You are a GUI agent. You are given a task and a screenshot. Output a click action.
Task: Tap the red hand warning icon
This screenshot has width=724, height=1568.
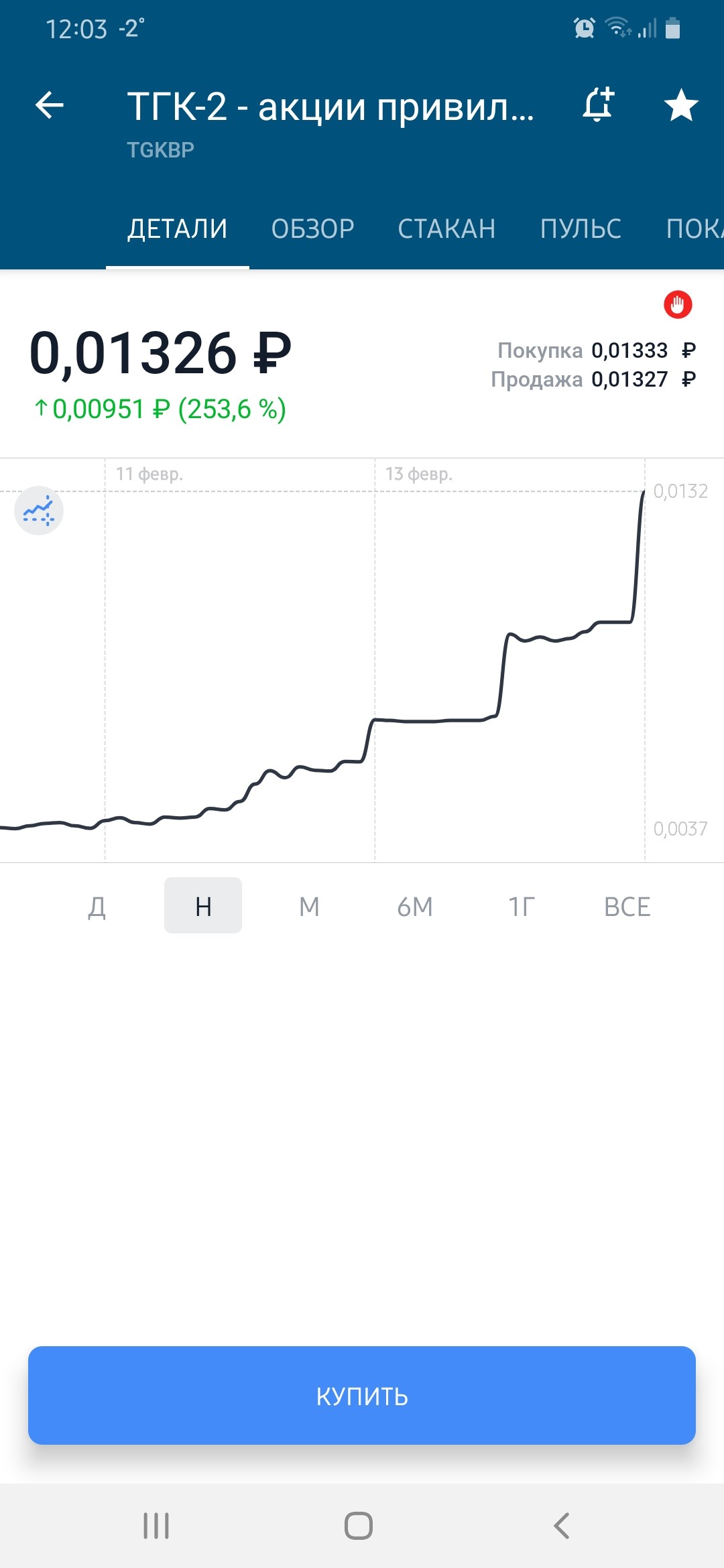(x=678, y=305)
